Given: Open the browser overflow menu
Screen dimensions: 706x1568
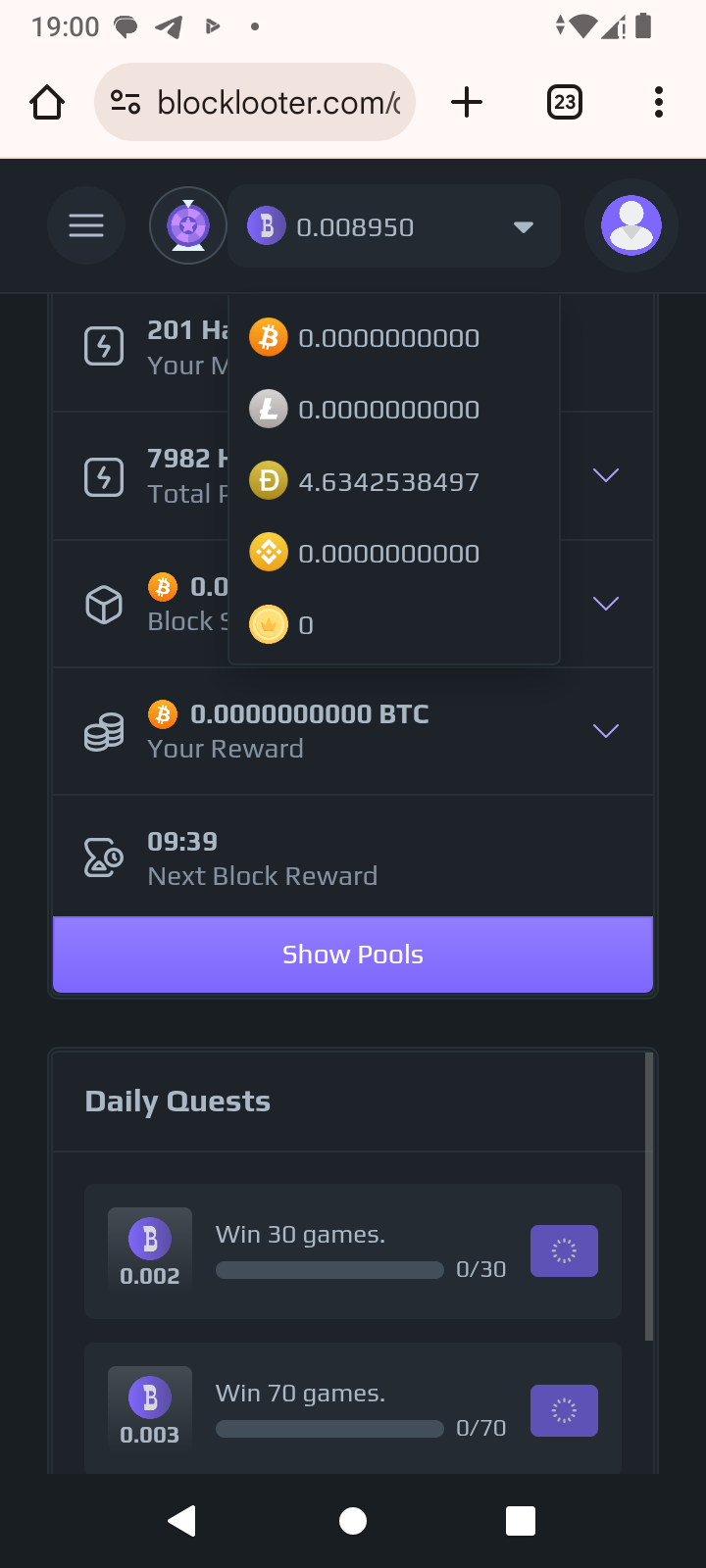Looking at the screenshot, I should pos(658,102).
